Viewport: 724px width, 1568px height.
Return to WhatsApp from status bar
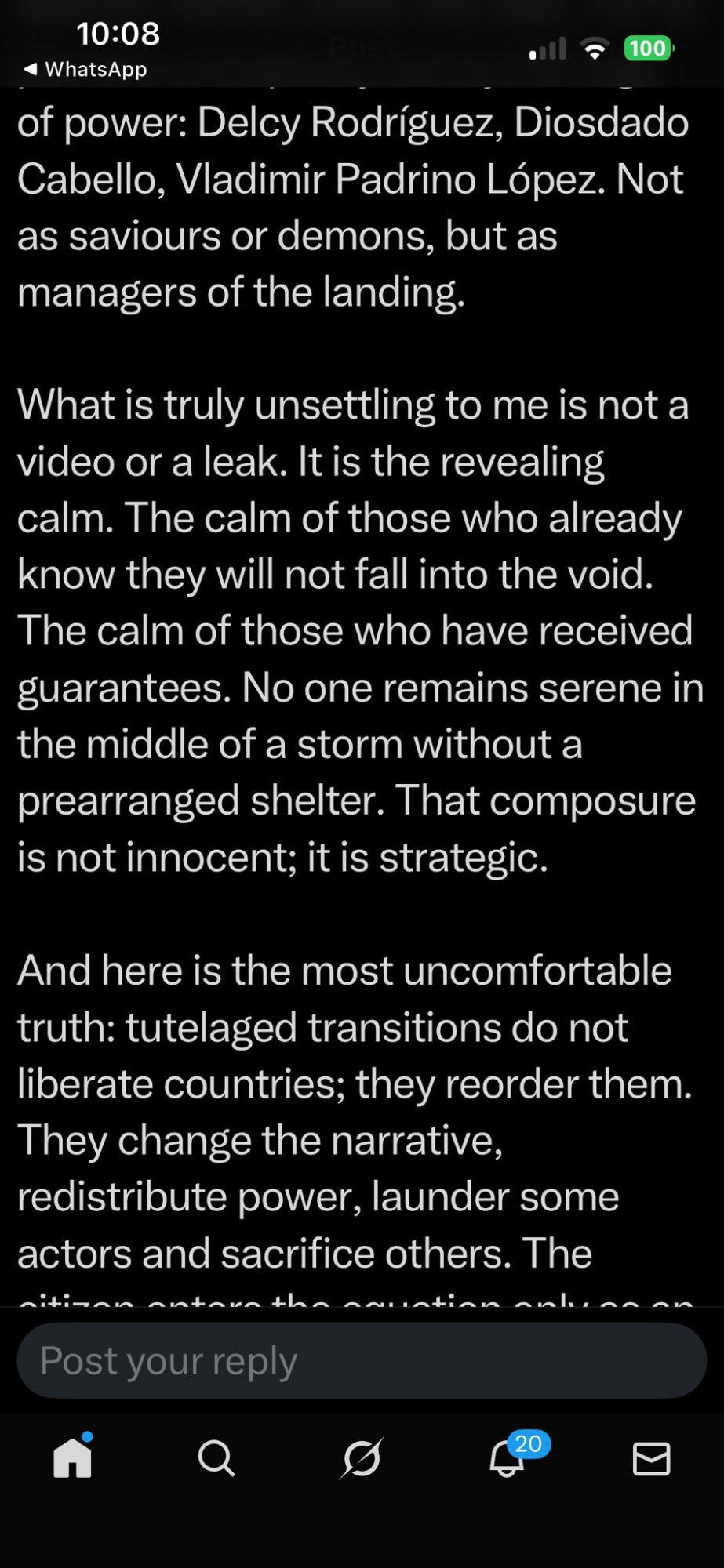pos(86,69)
